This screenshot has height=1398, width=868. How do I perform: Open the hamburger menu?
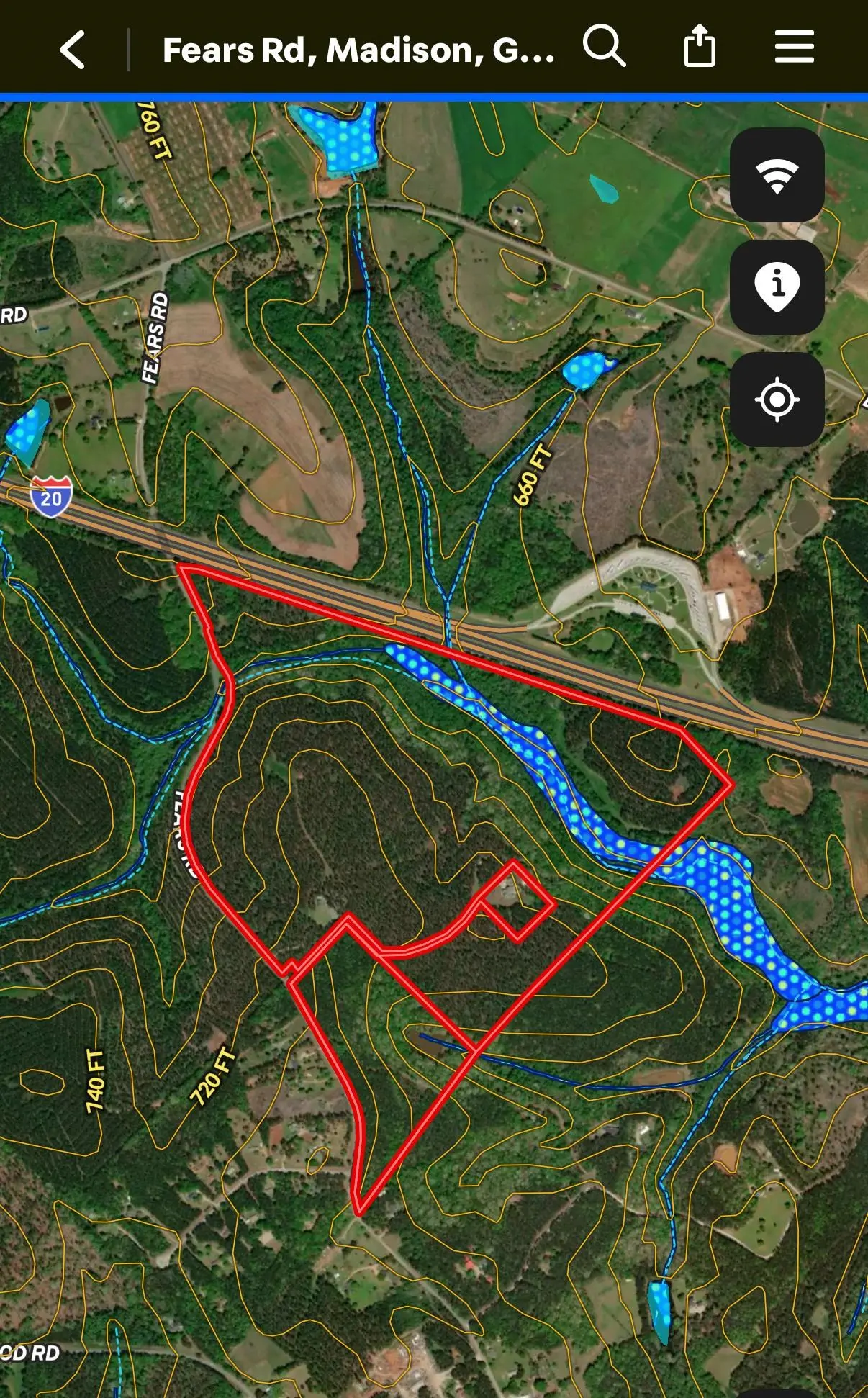tap(794, 47)
